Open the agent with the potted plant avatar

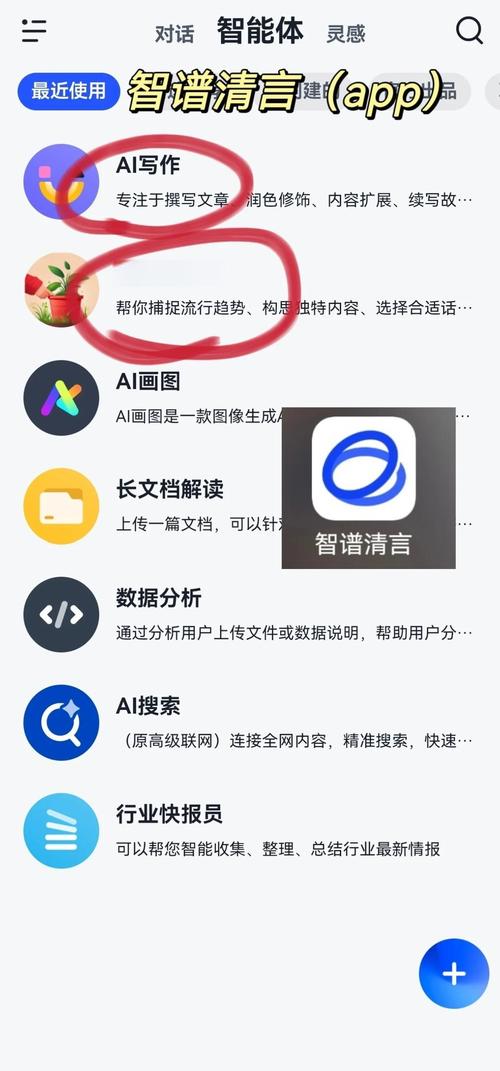[250, 290]
